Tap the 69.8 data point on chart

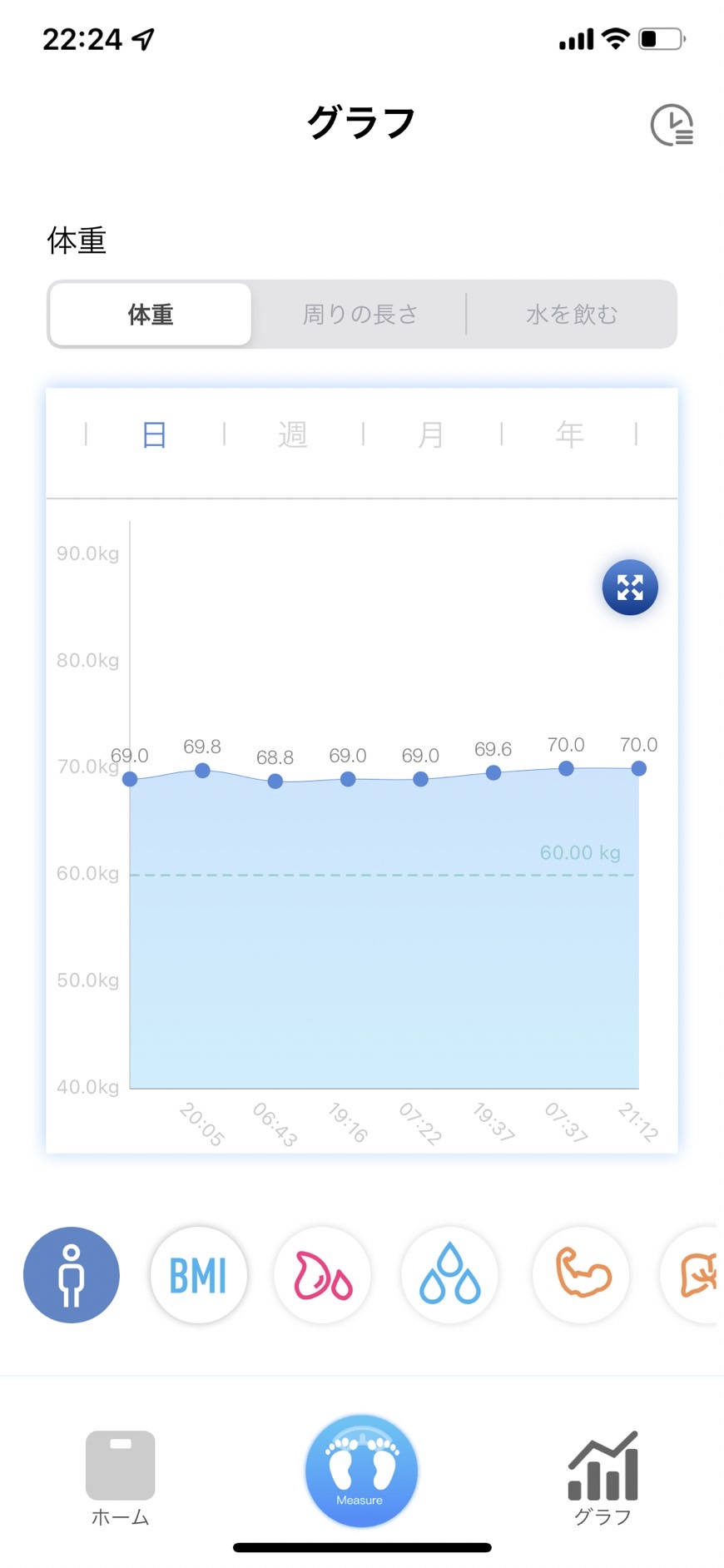coord(202,771)
